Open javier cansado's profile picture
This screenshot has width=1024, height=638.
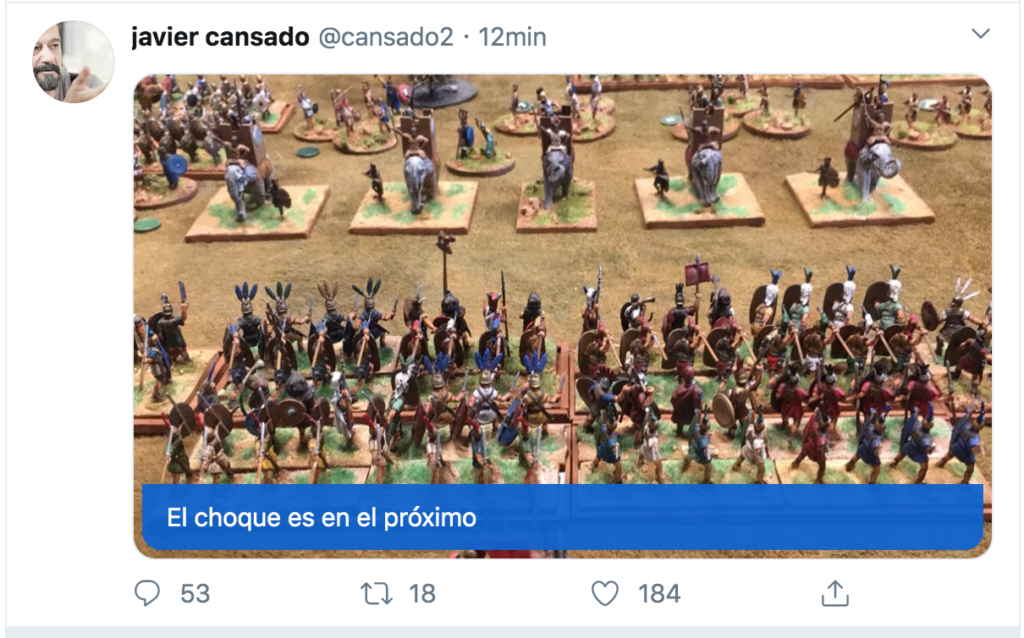coord(73,62)
